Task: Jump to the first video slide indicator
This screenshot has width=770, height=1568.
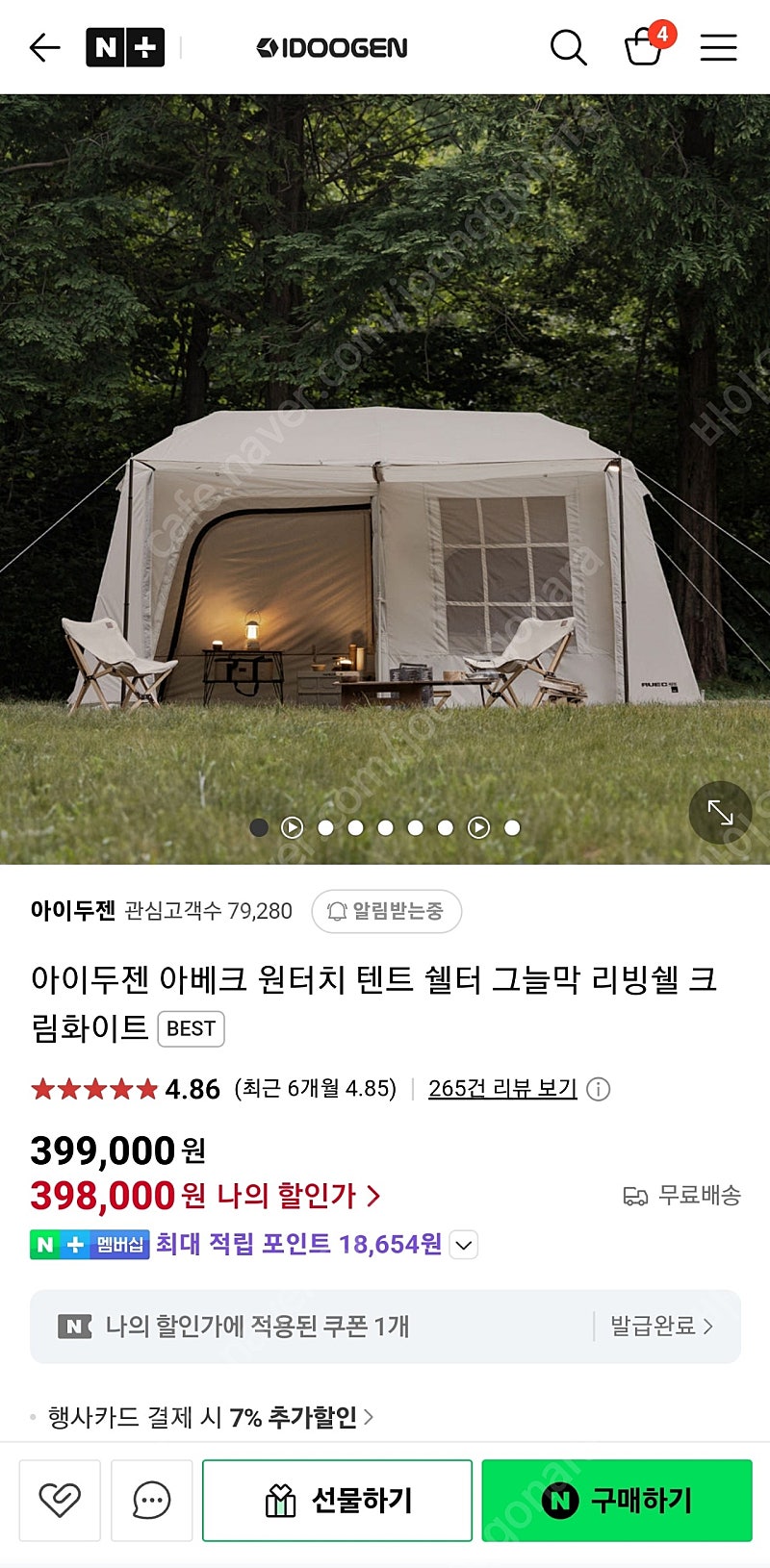Action: pyautogui.click(x=292, y=827)
